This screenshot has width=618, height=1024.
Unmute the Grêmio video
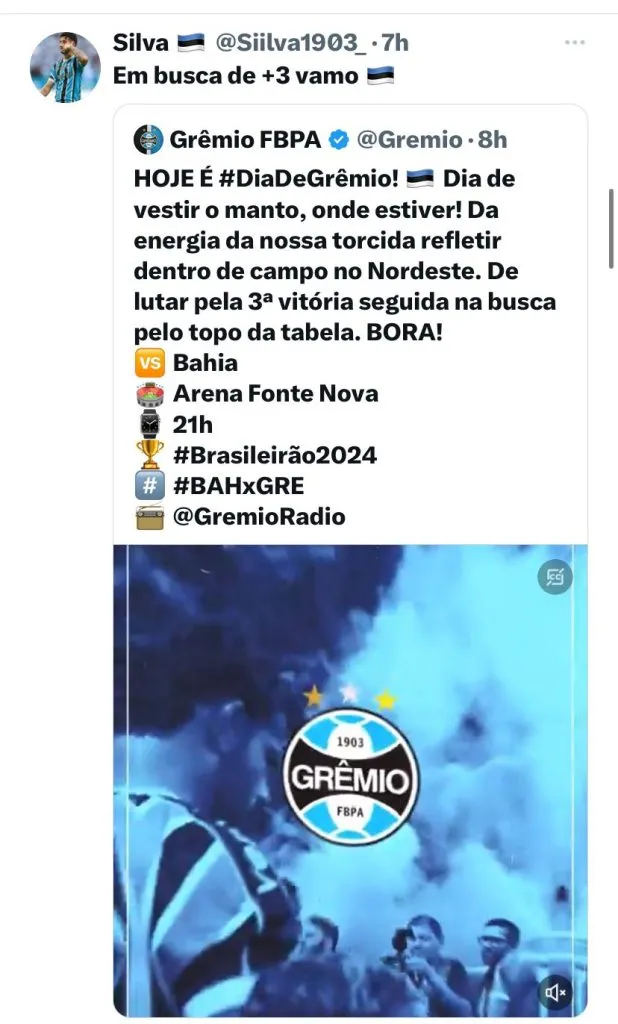coord(555,992)
